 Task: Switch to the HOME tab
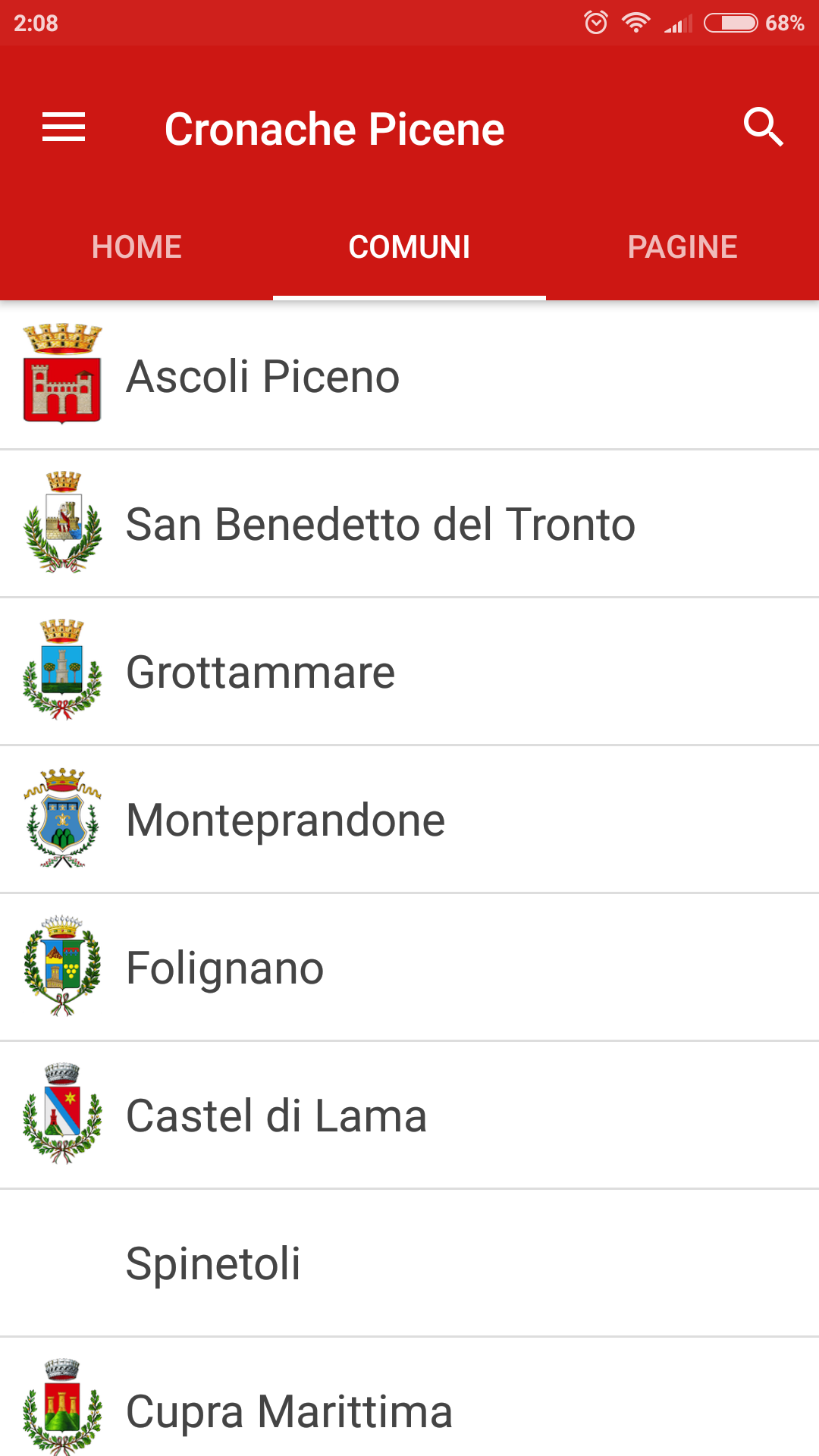[136, 247]
